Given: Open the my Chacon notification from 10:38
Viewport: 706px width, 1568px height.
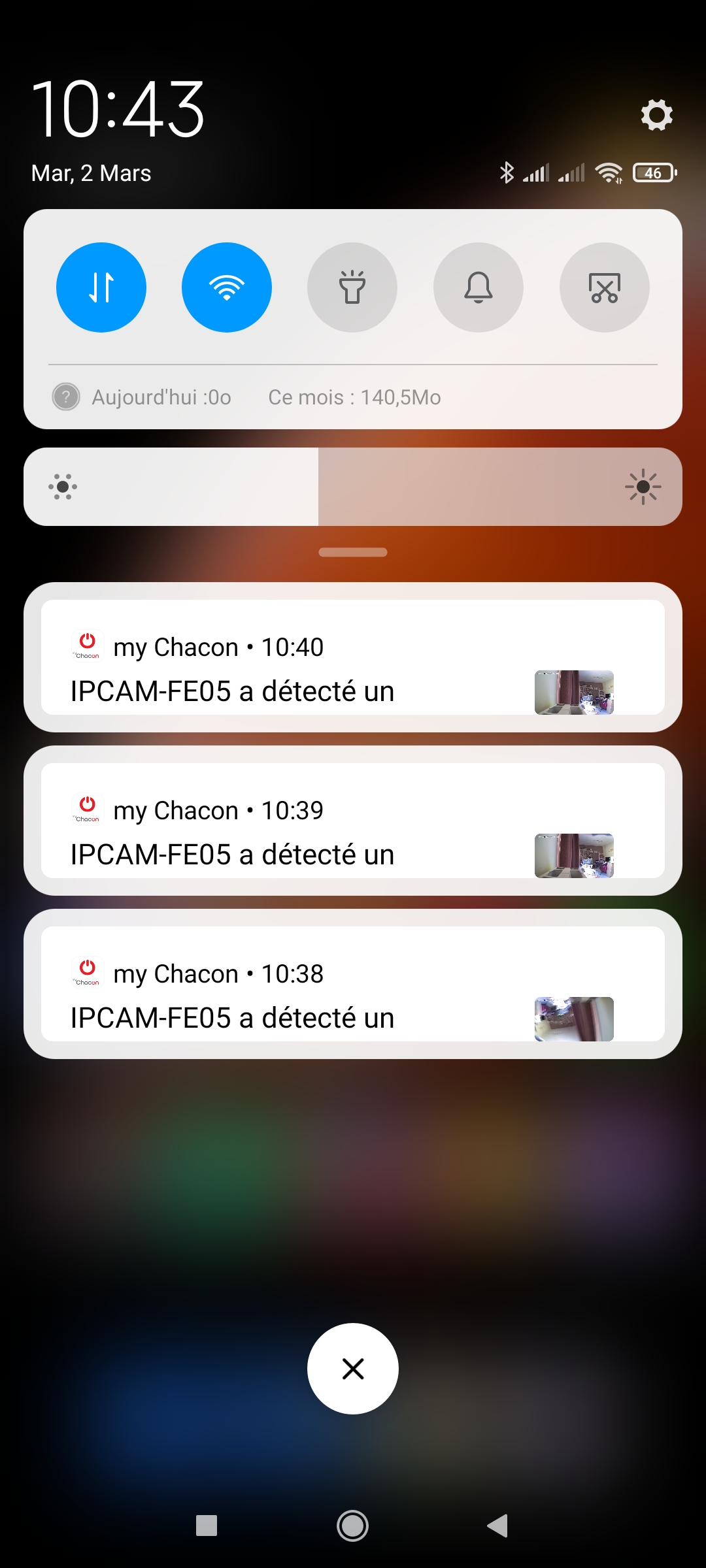Looking at the screenshot, I should click(x=353, y=984).
